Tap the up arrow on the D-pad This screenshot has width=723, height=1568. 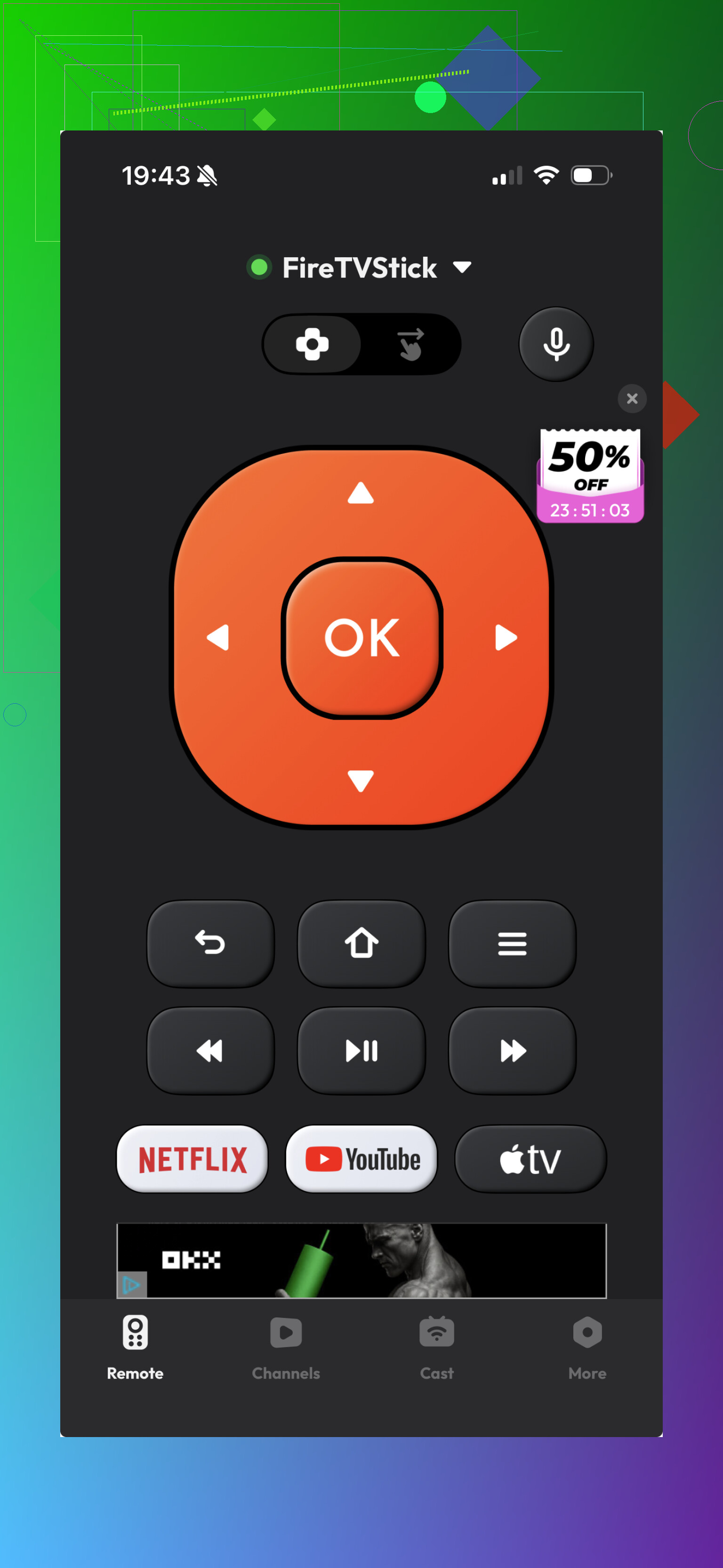pos(361,493)
